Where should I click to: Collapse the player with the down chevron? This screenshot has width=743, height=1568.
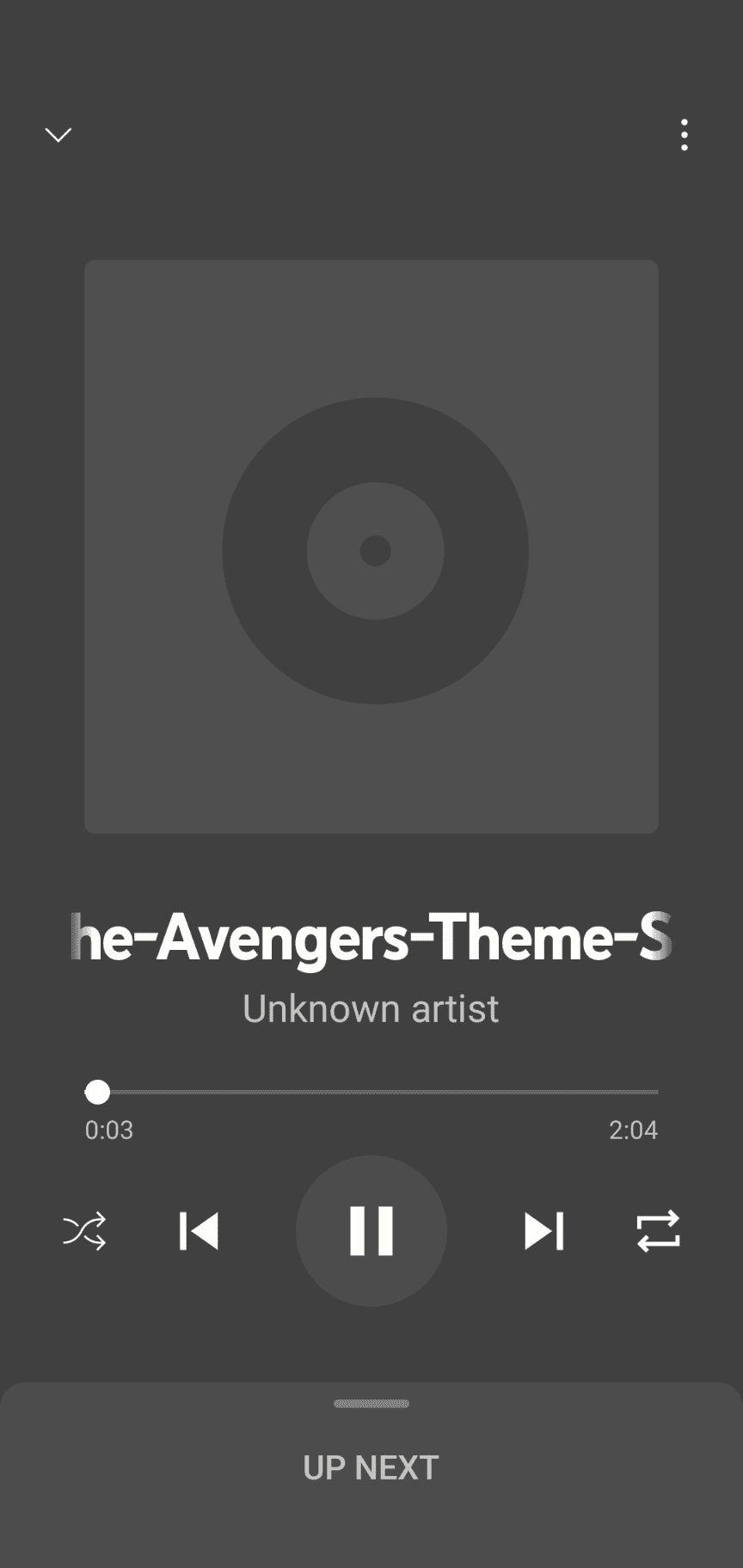pos(58,135)
